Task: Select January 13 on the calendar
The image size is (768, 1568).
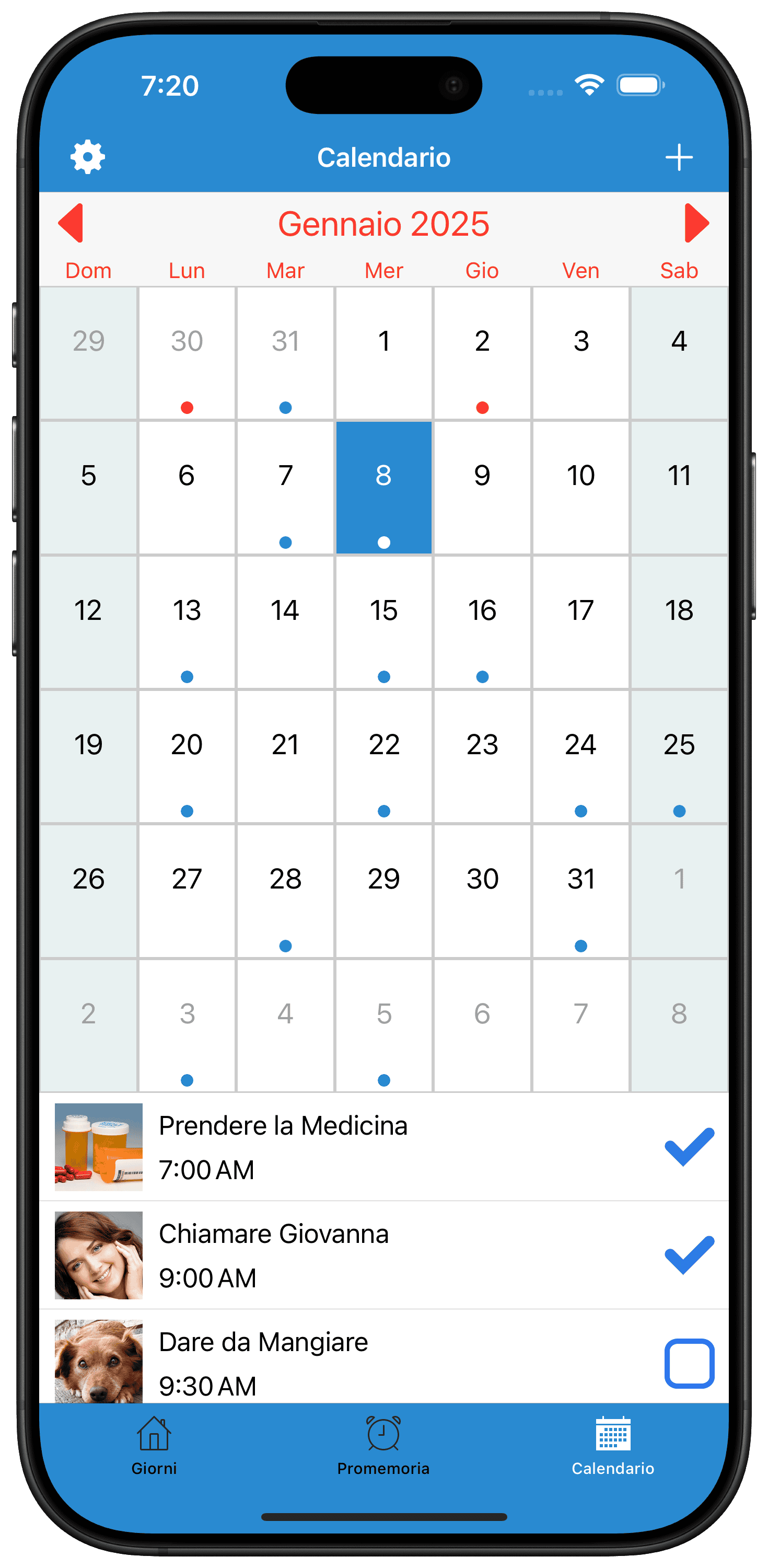Action: 187,622
